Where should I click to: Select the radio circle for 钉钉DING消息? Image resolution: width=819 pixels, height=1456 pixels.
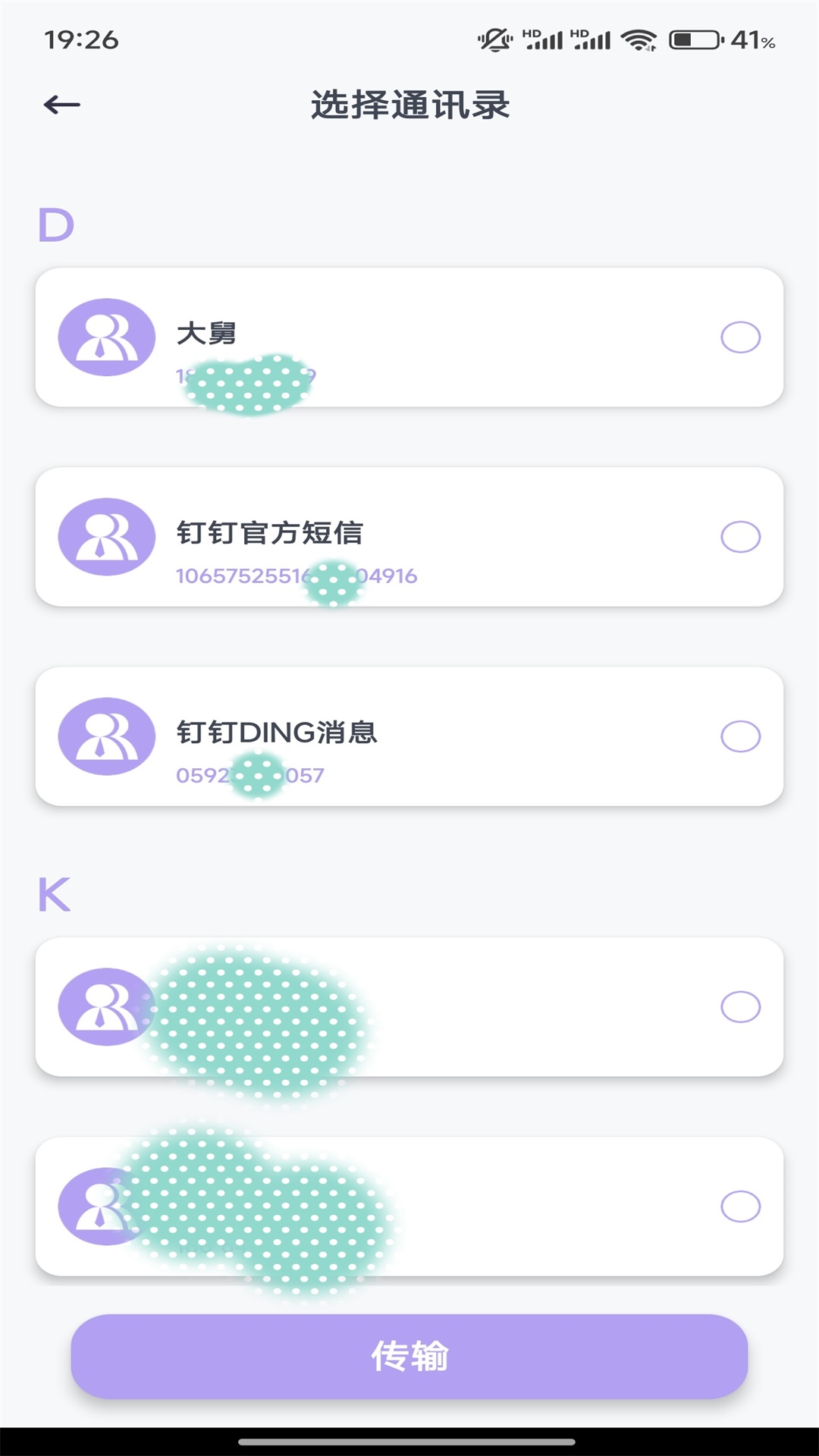[739, 736]
